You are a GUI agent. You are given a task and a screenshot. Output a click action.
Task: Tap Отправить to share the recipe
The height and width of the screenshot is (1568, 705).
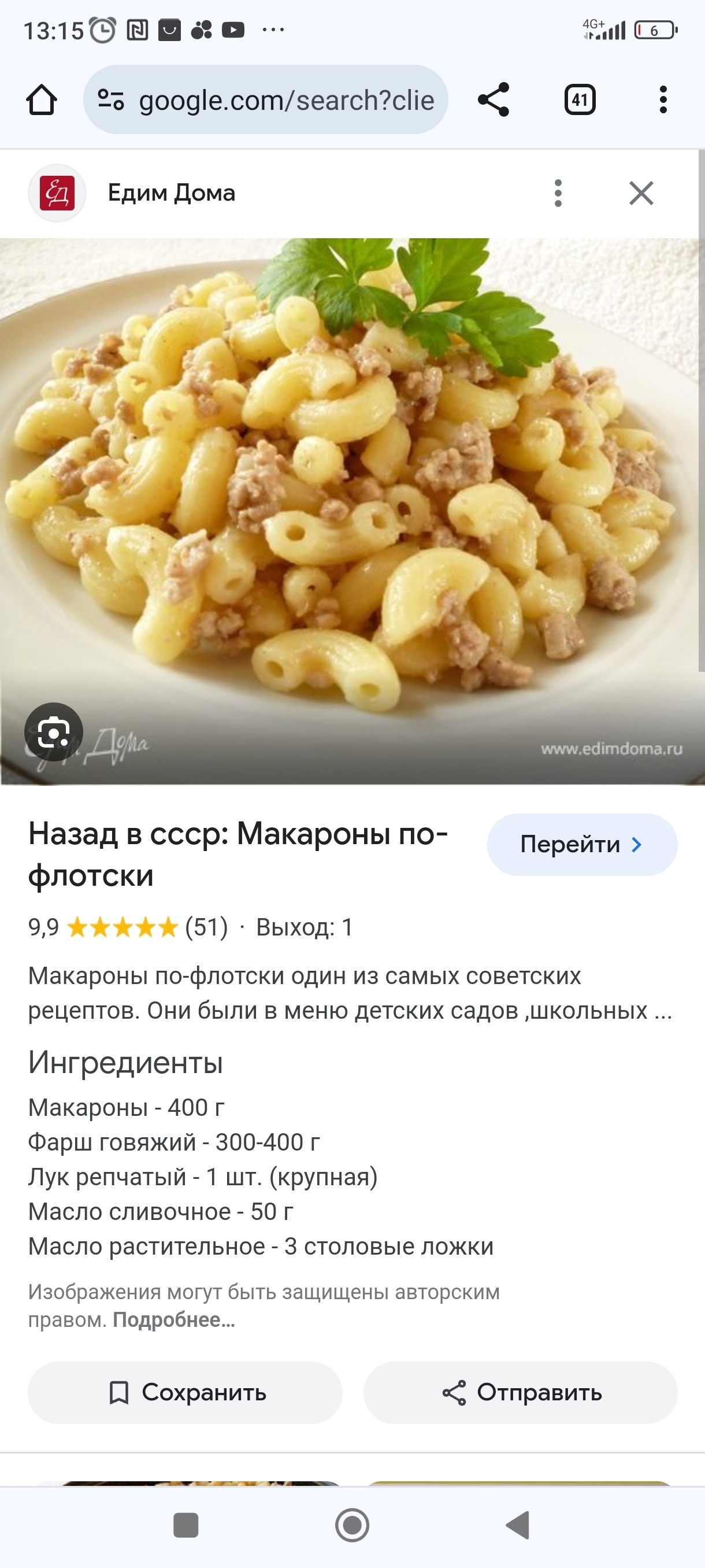pyautogui.click(x=521, y=1393)
